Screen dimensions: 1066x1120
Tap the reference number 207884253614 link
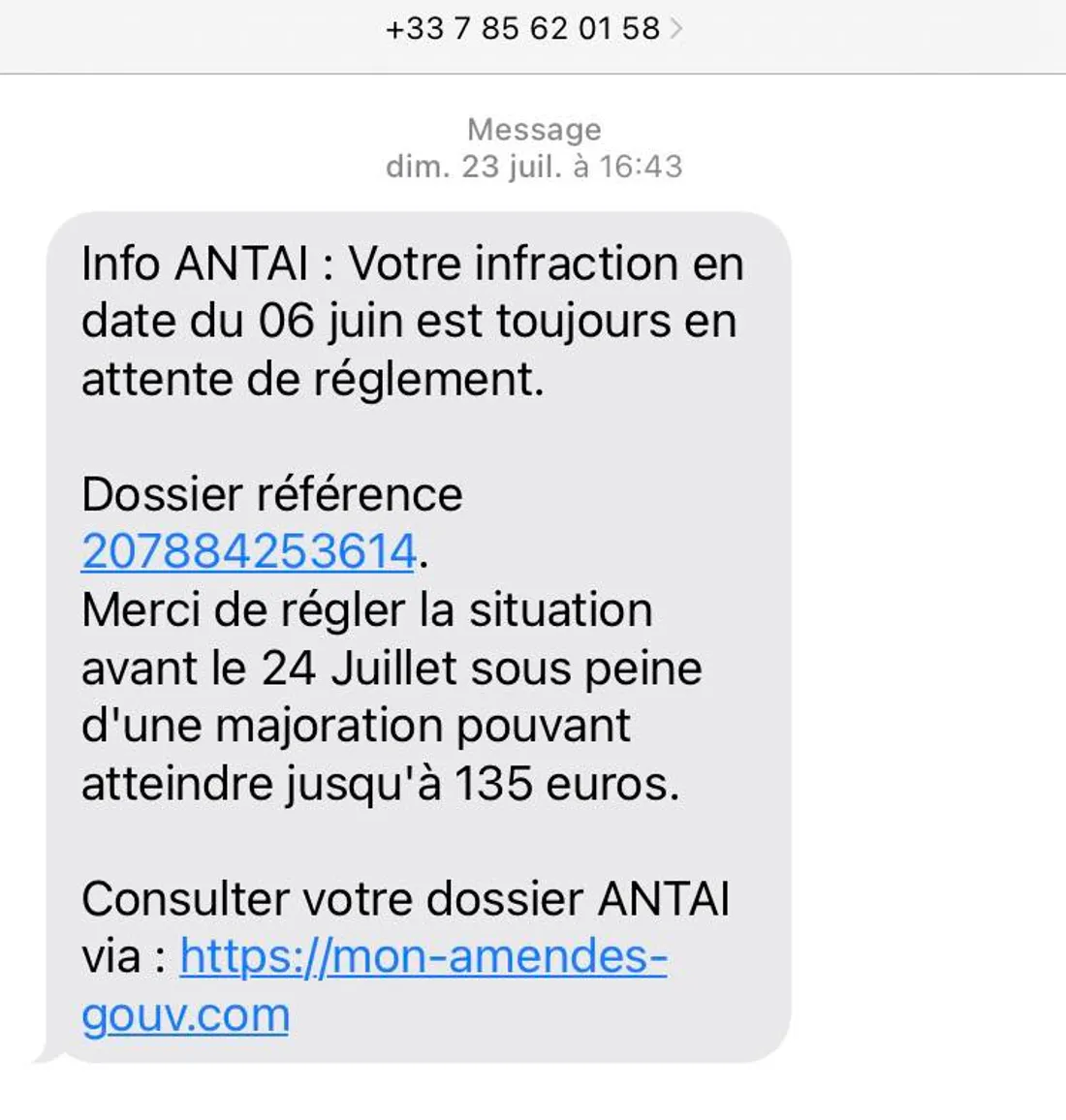coord(249,552)
